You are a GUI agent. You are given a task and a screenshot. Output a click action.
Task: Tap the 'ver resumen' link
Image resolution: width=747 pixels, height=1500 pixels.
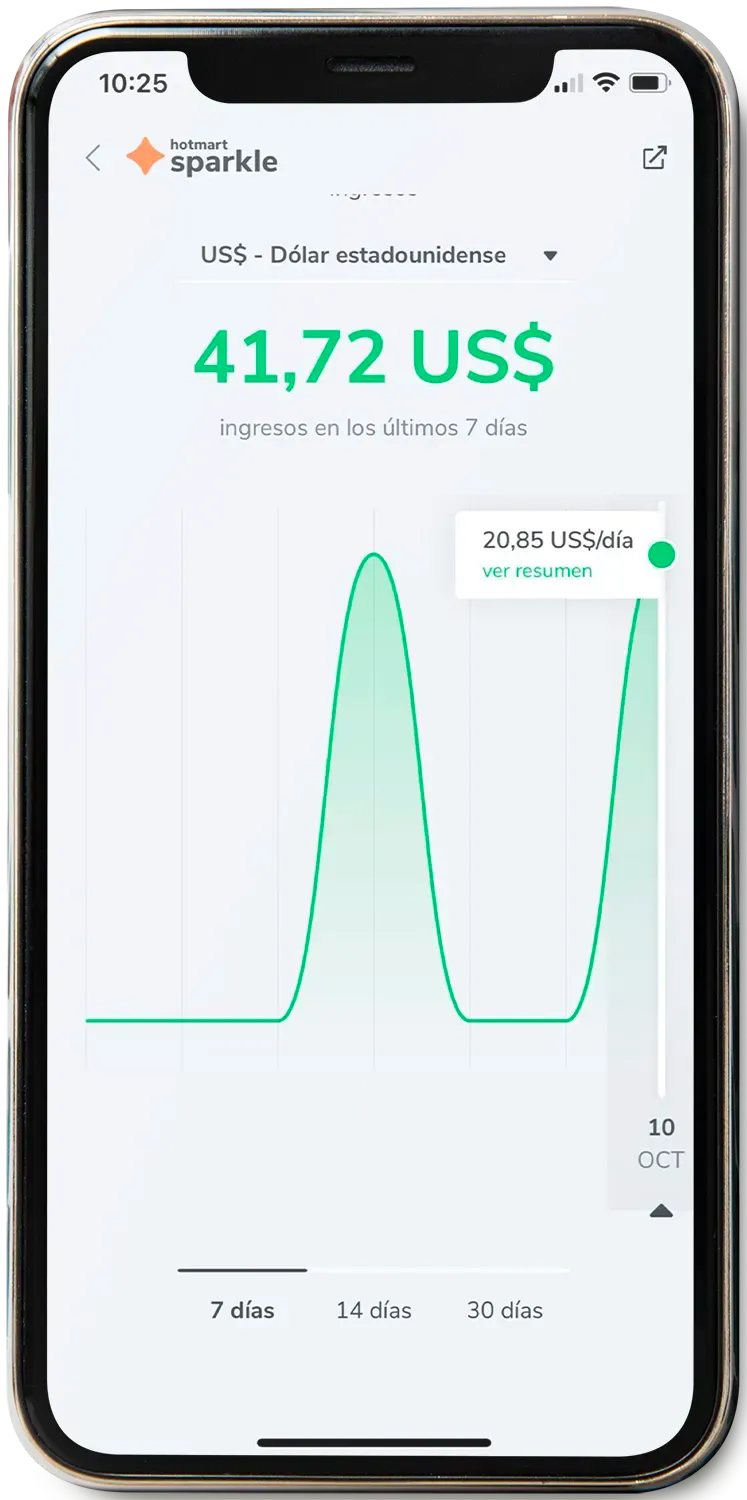[x=537, y=571]
